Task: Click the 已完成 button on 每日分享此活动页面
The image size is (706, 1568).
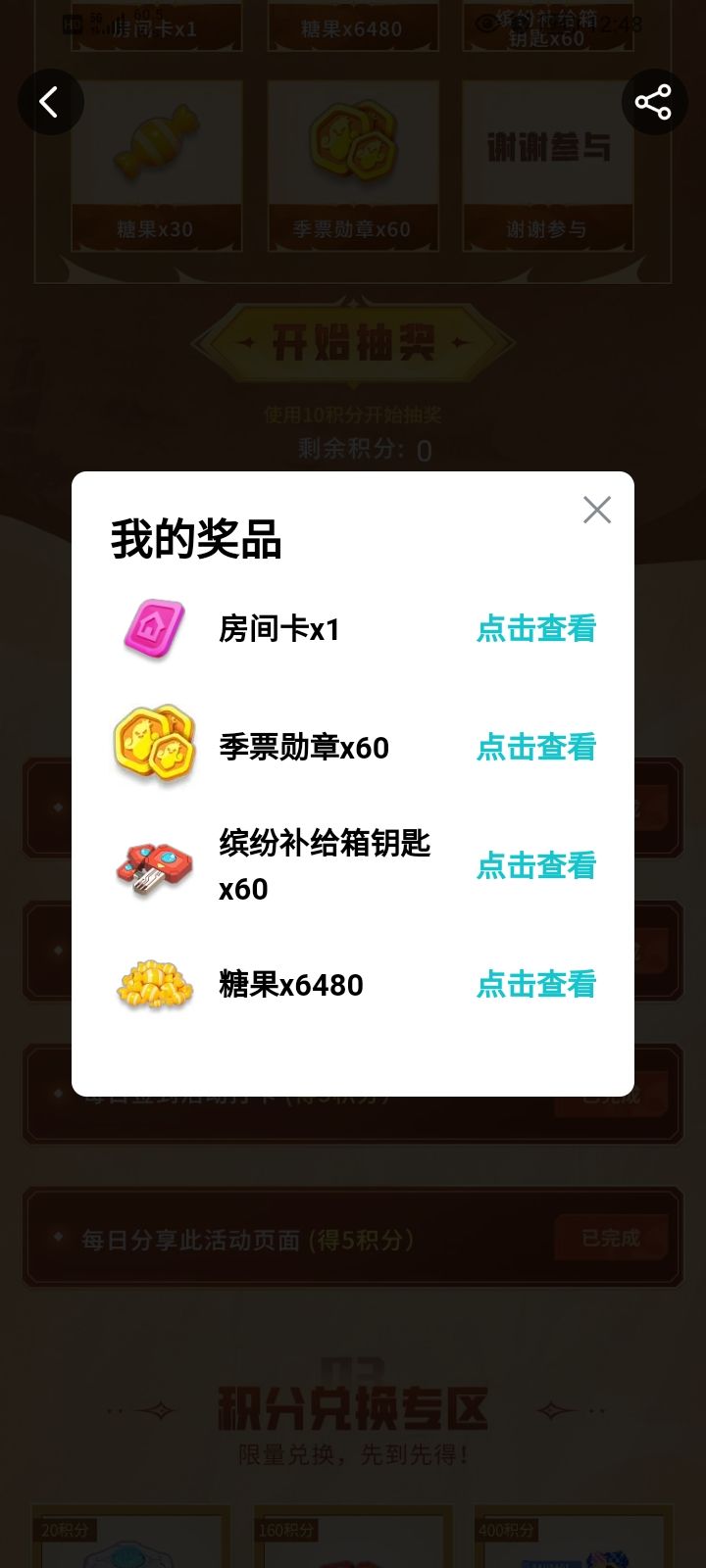Action: pyautogui.click(x=609, y=1237)
